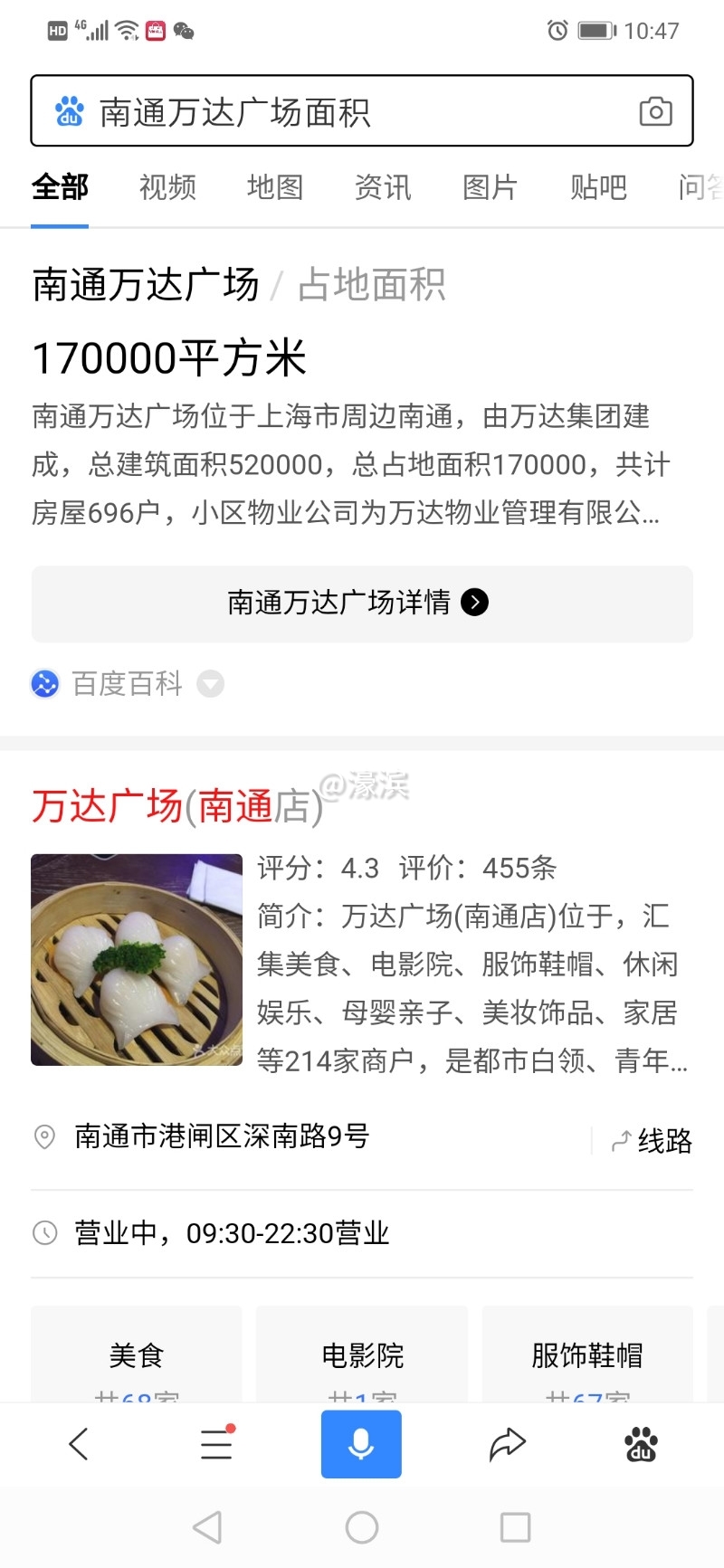Open the 万达广场(南通店) result link

coord(177,806)
